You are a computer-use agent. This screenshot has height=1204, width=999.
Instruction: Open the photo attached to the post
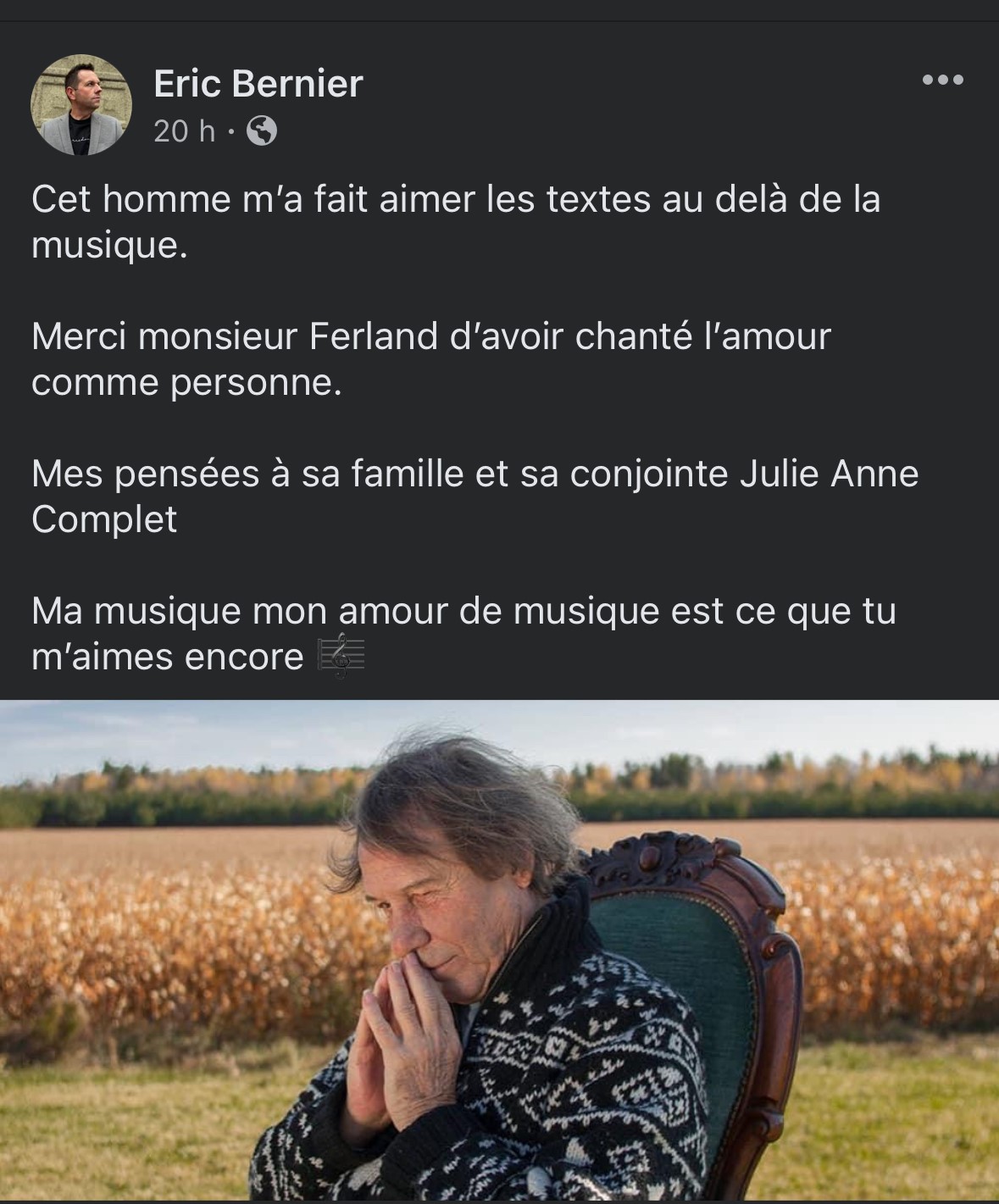click(499, 949)
